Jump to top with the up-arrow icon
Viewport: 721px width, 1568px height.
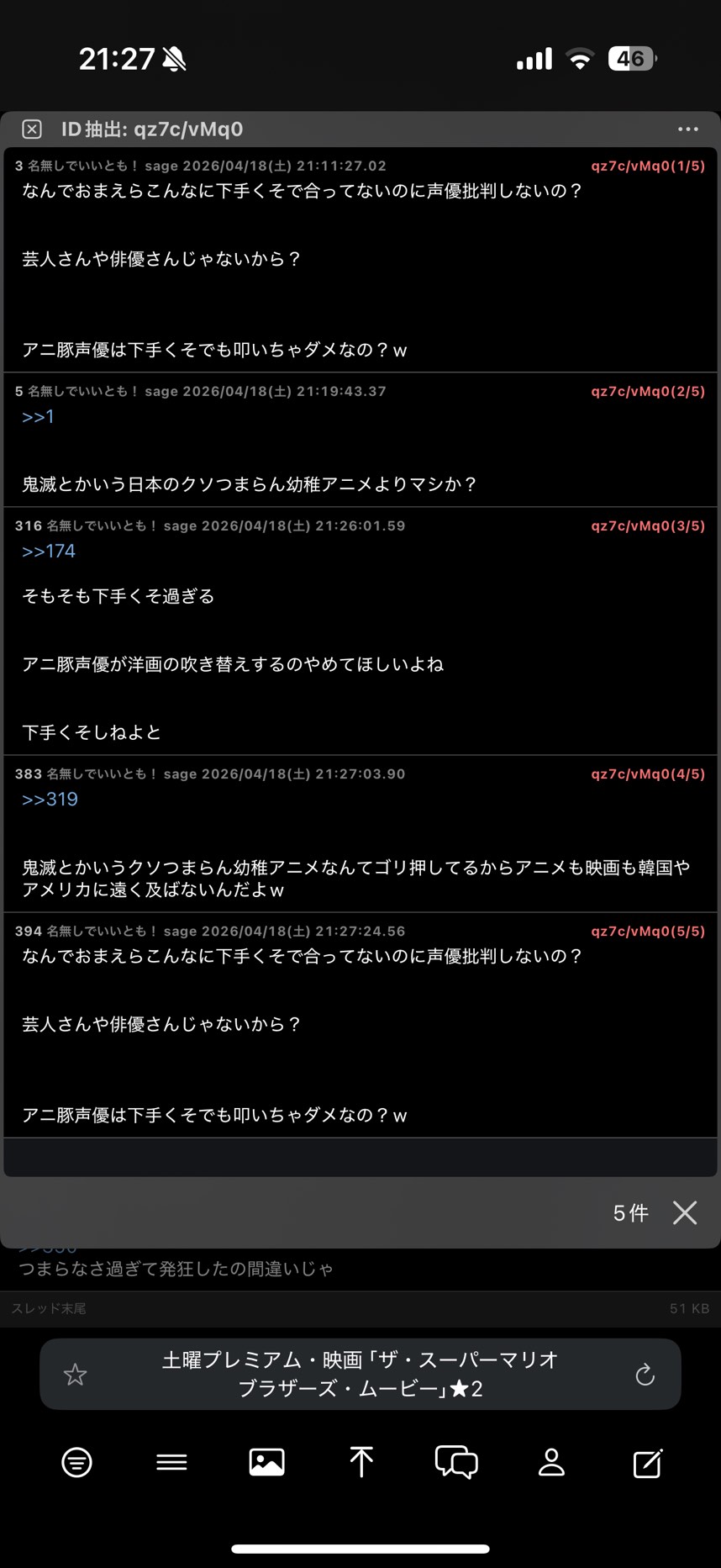tap(361, 1463)
